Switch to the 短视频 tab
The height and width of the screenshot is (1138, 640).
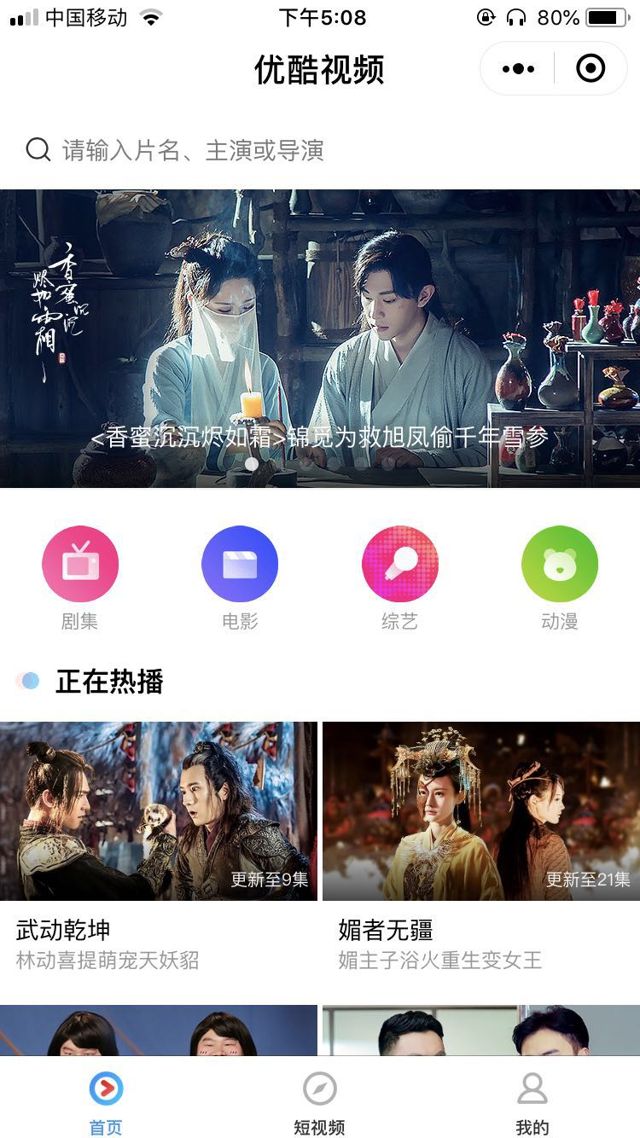tap(320, 1098)
